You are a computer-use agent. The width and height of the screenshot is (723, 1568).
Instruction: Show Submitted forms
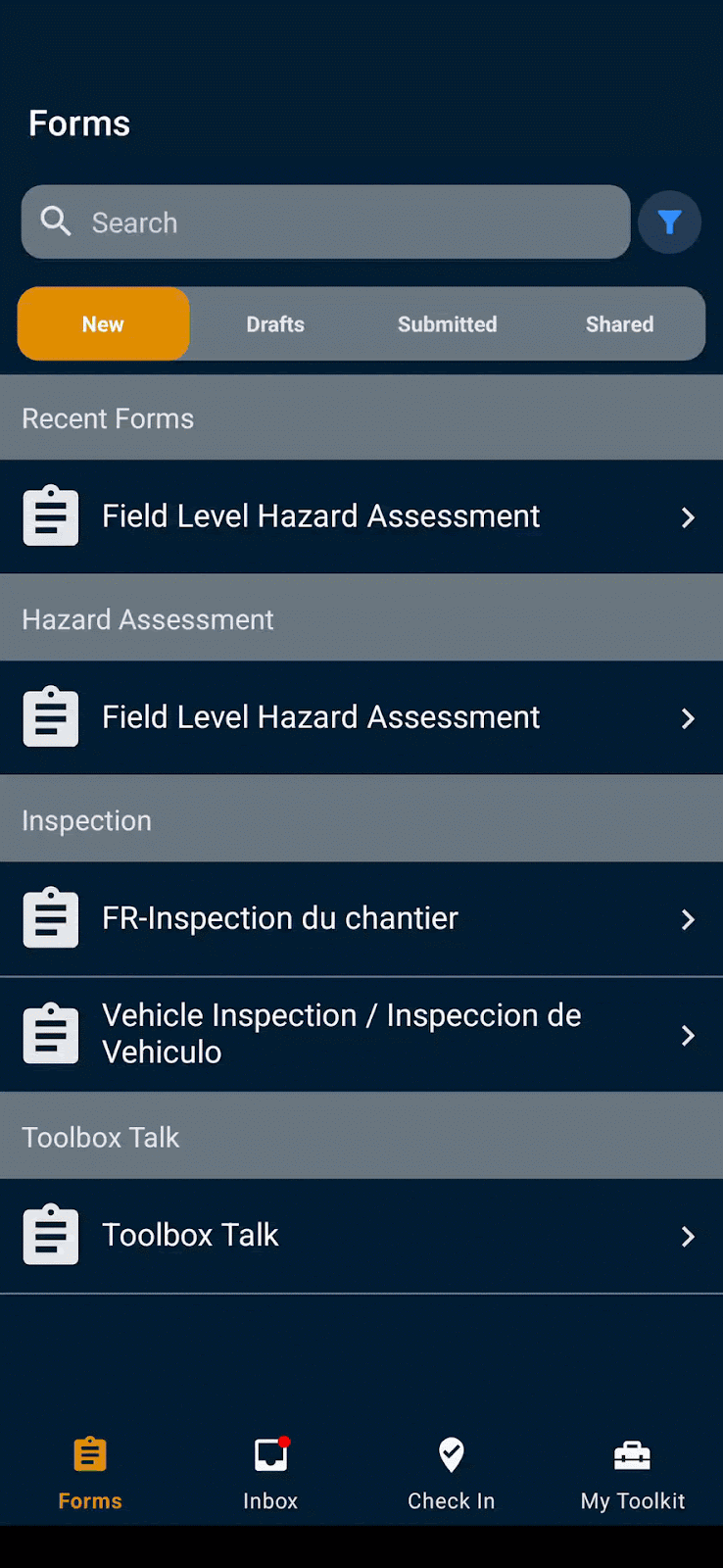tap(447, 324)
